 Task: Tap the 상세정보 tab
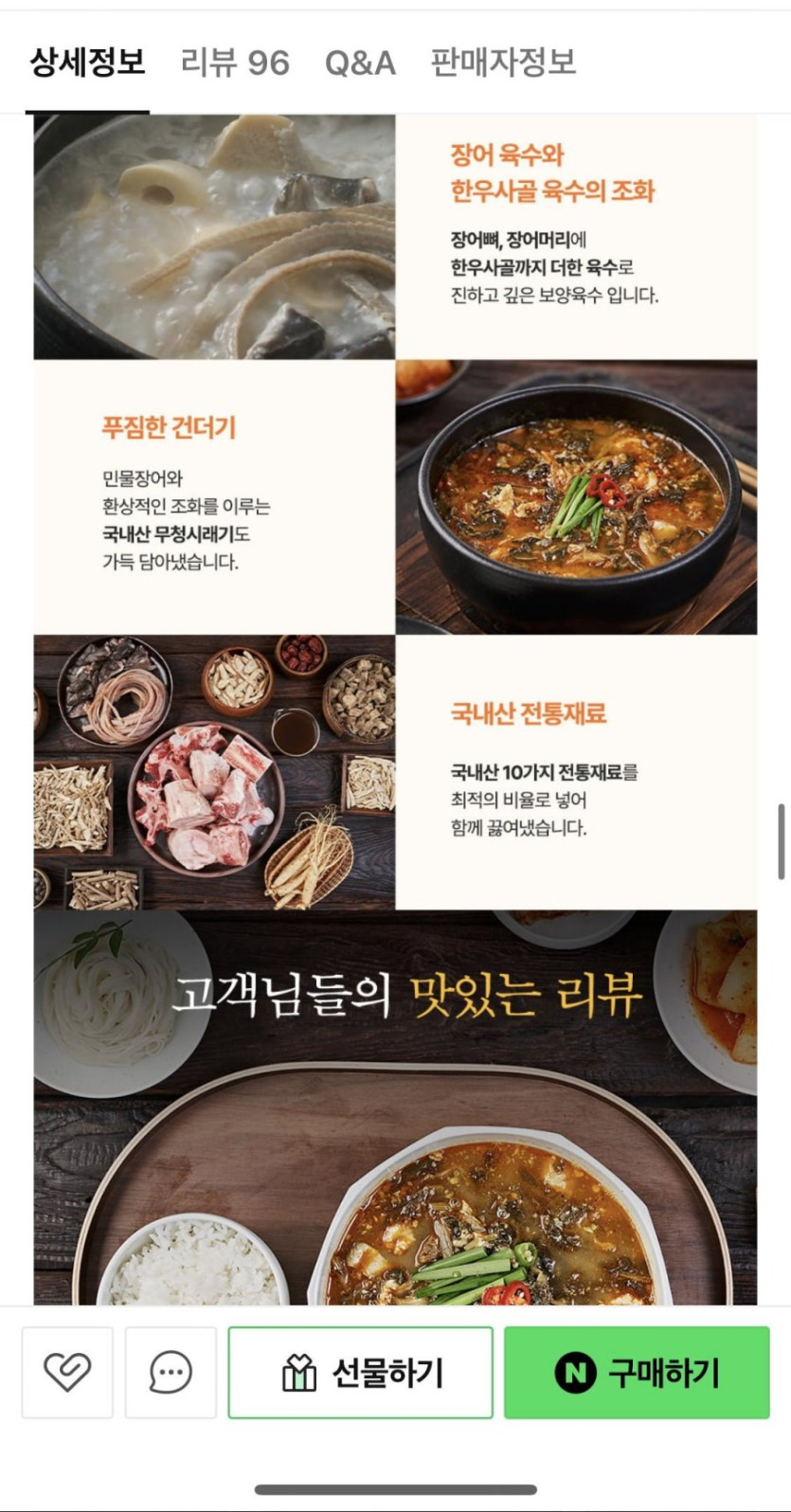[x=87, y=63]
